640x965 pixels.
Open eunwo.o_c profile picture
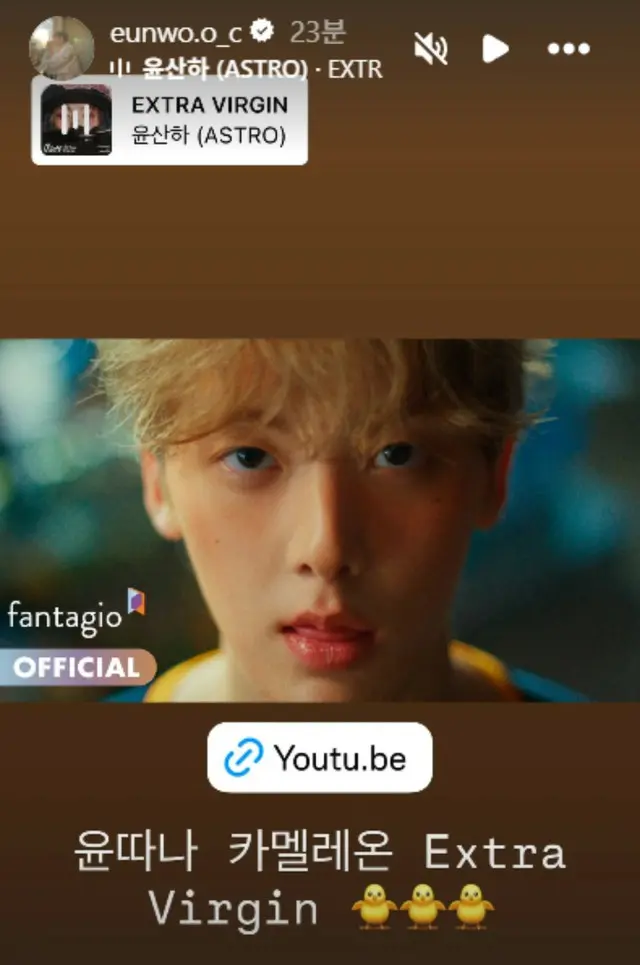[x=61, y=46]
